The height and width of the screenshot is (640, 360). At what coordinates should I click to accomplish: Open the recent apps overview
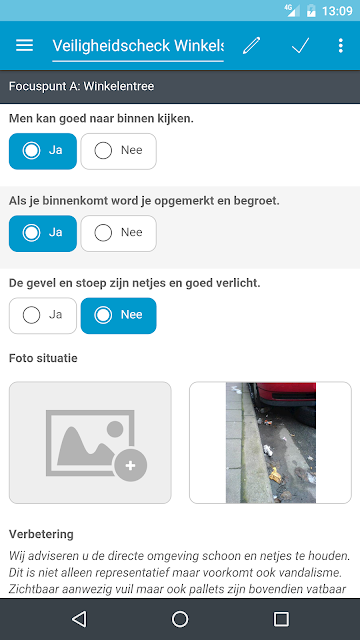pyautogui.click(x=281, y=619)
